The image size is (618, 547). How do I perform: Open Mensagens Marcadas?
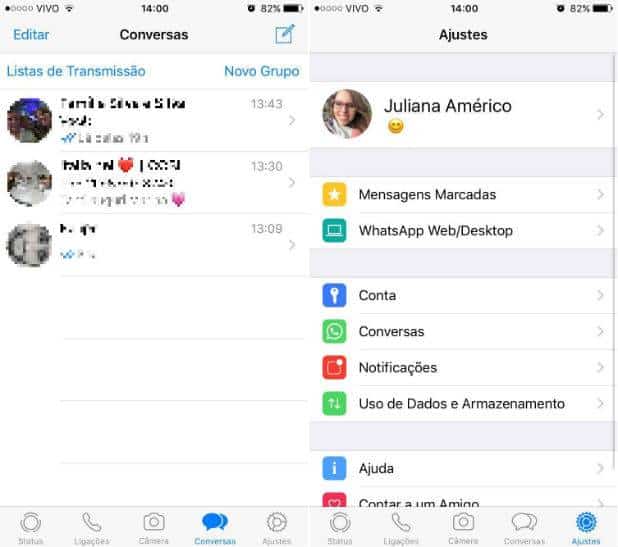(x=463, y=194)
